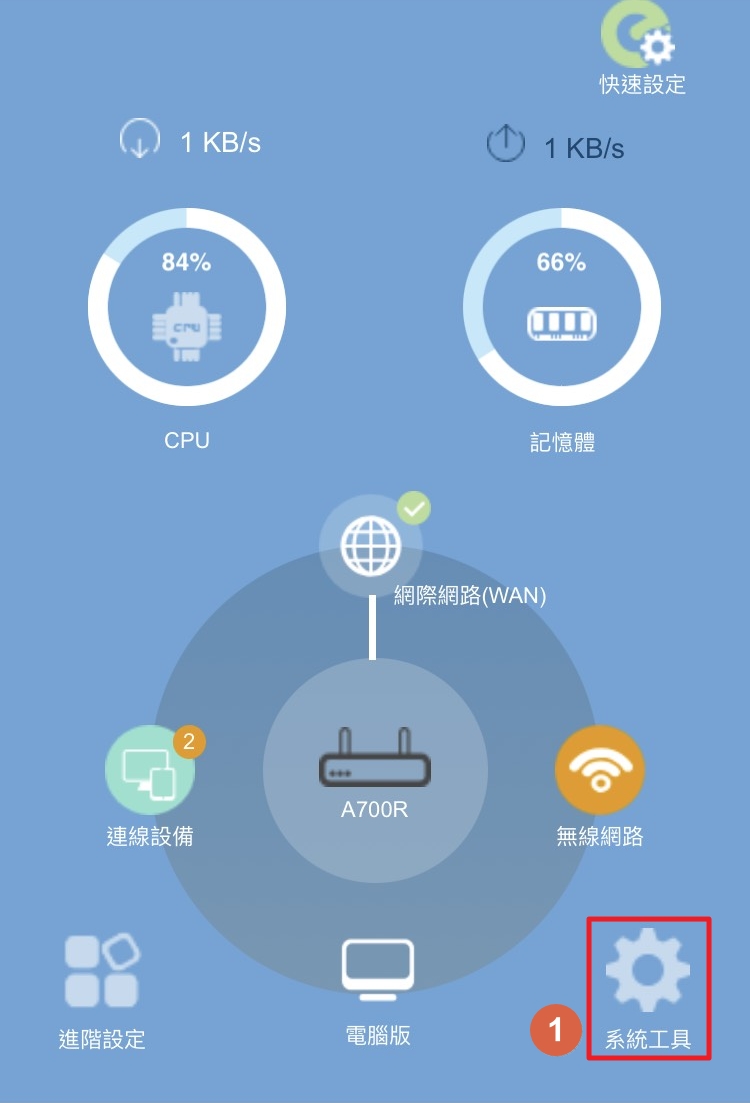
Task: Open 進階設定 advanced settings
Action: pos(102,973)
